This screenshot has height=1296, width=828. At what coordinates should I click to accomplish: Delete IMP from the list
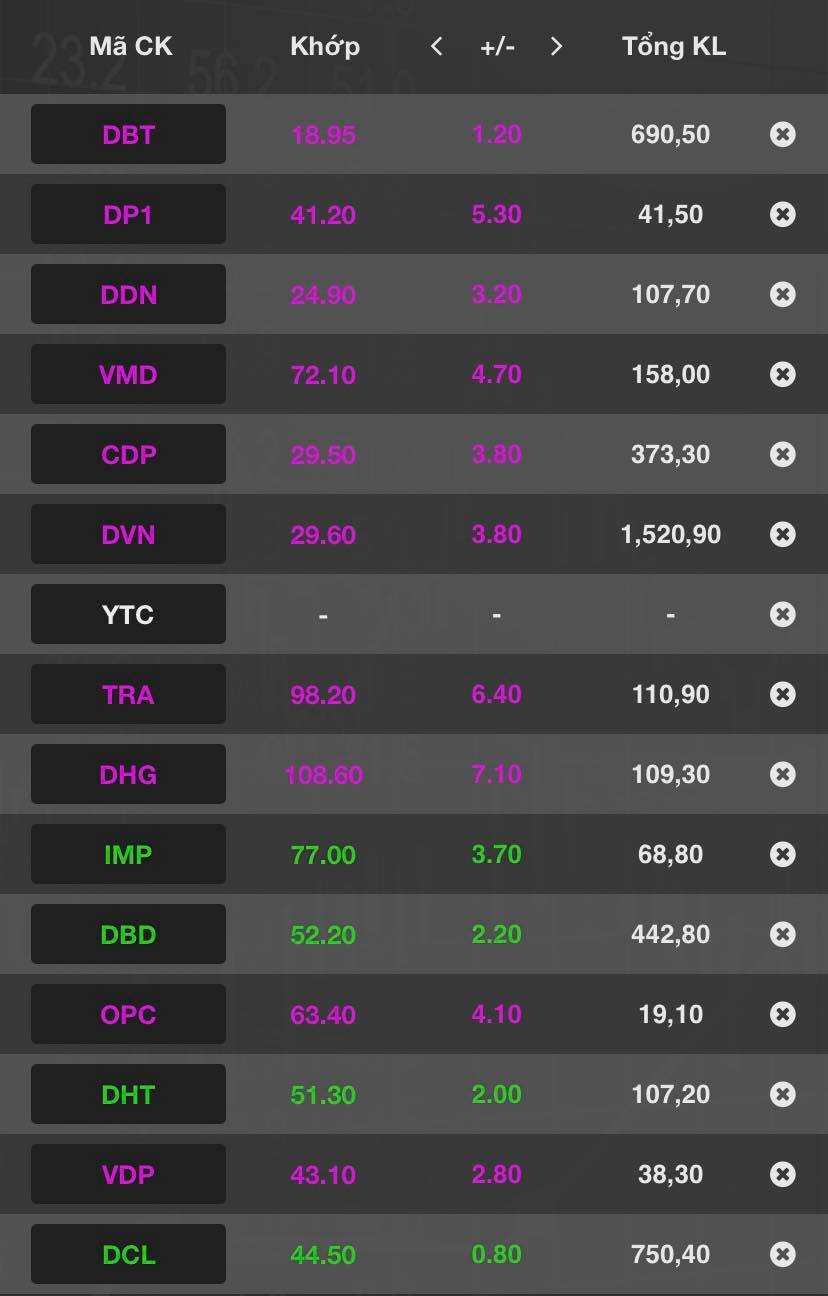(783, 854)
